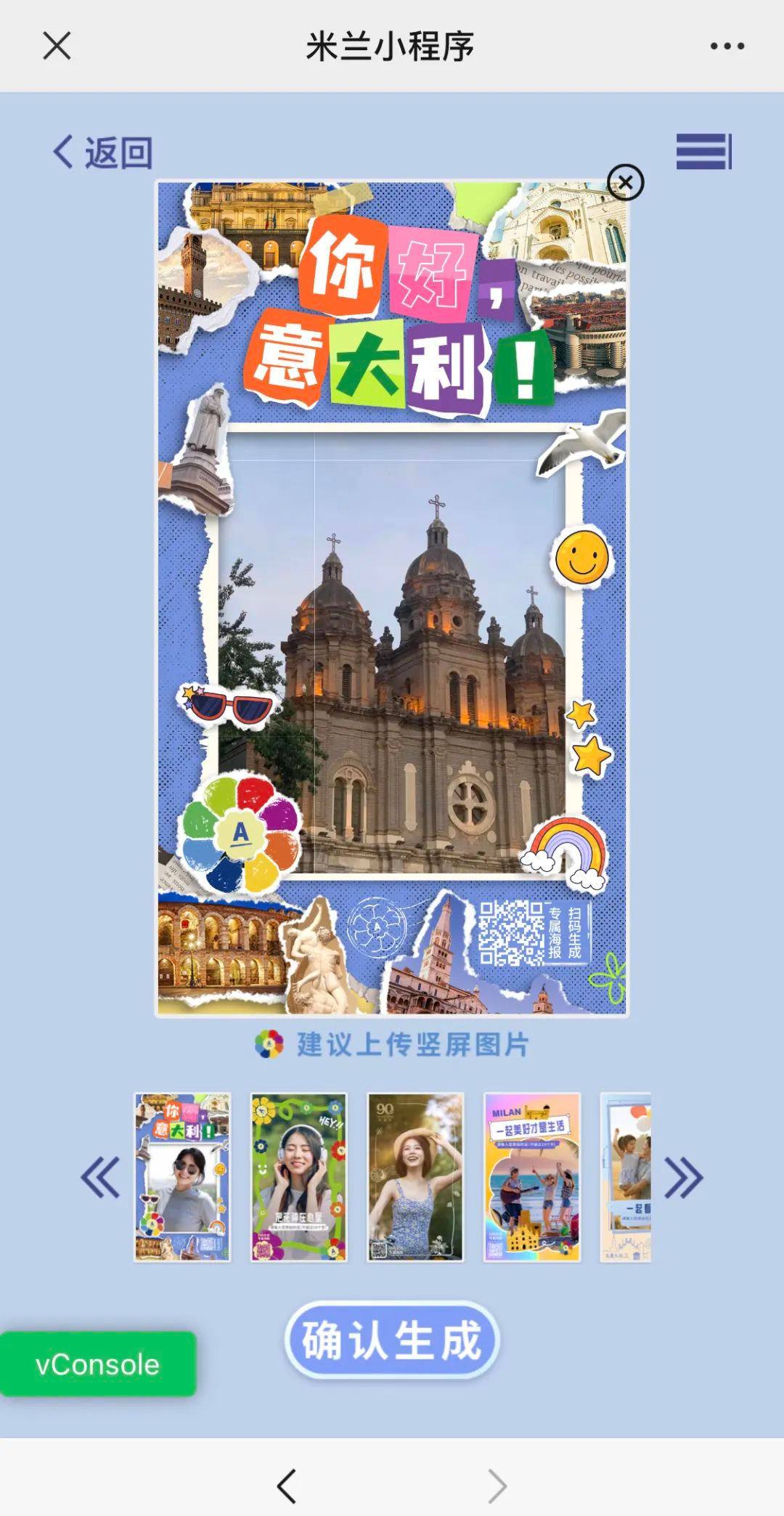Open the vConsole debug panel
The width and height of the screenshot is (784, 1516).
[97, 1364]
